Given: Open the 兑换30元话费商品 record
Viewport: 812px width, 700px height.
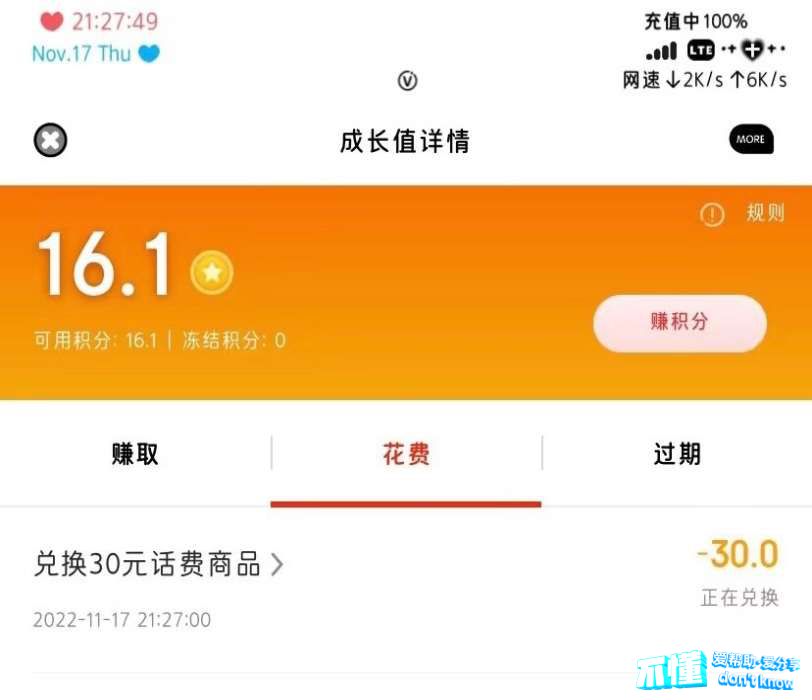Looking at the screenshot, I should 160,565.
